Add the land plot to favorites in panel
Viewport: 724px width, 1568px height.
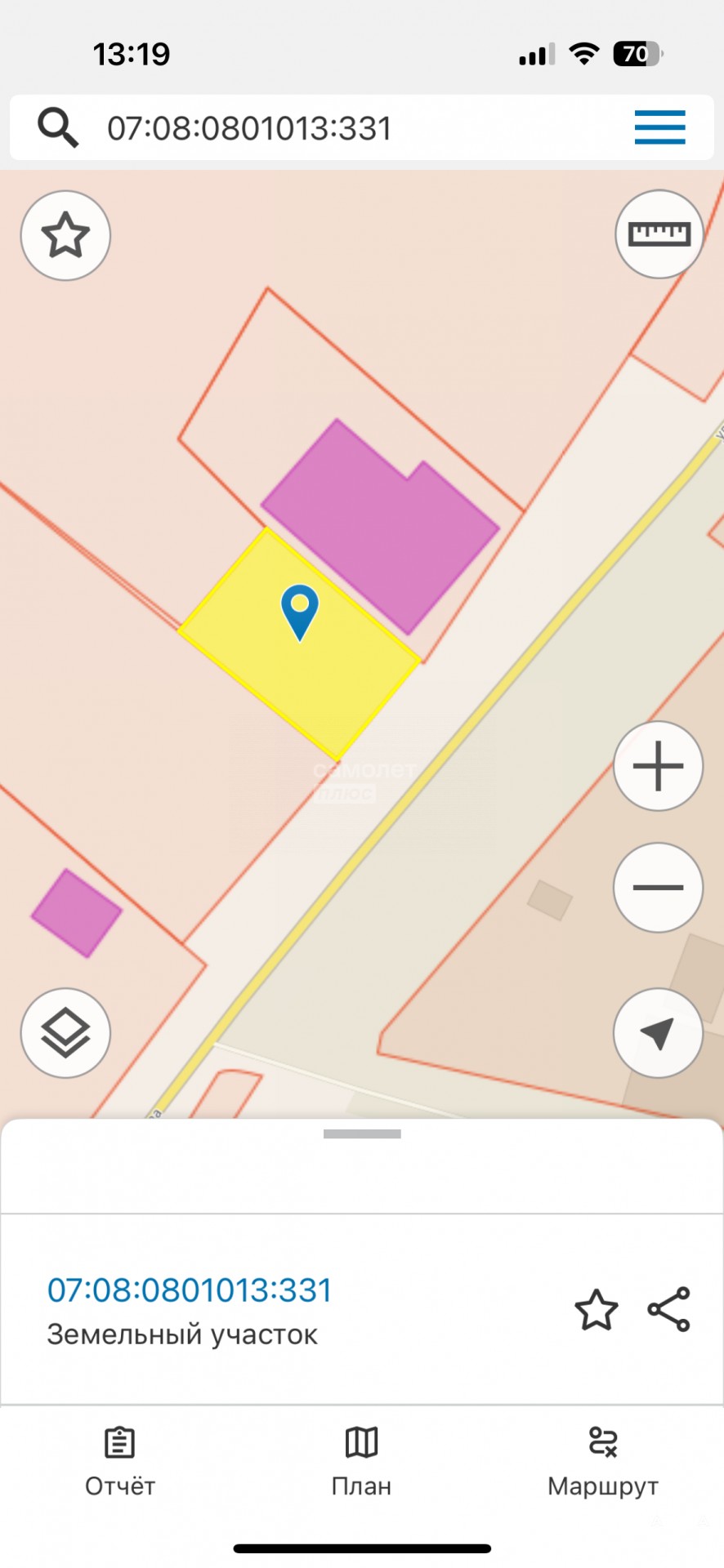point(597,1309)
